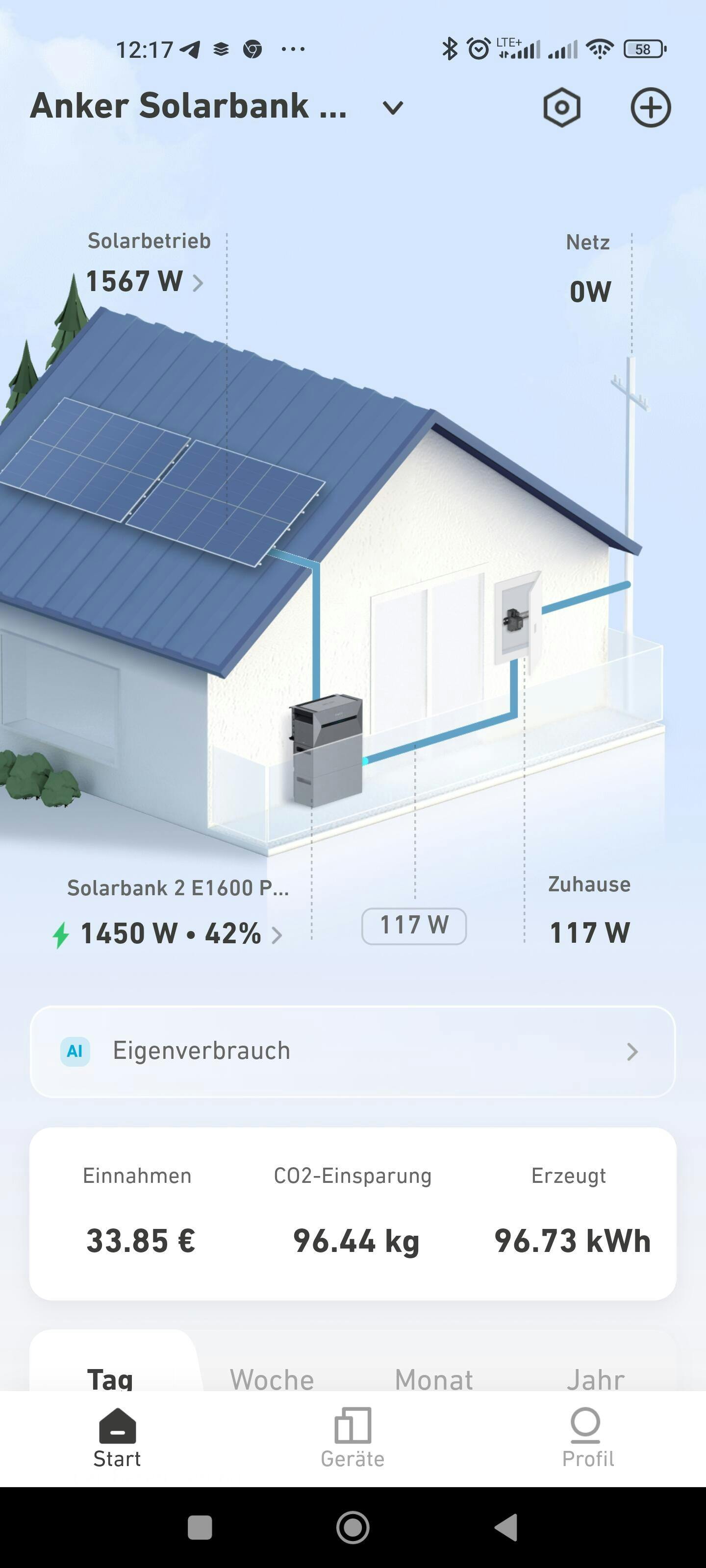The height and width of the screenshot is (1568, 706).
Task: Switch to the Jahr tab
Action: [595, 1378]
